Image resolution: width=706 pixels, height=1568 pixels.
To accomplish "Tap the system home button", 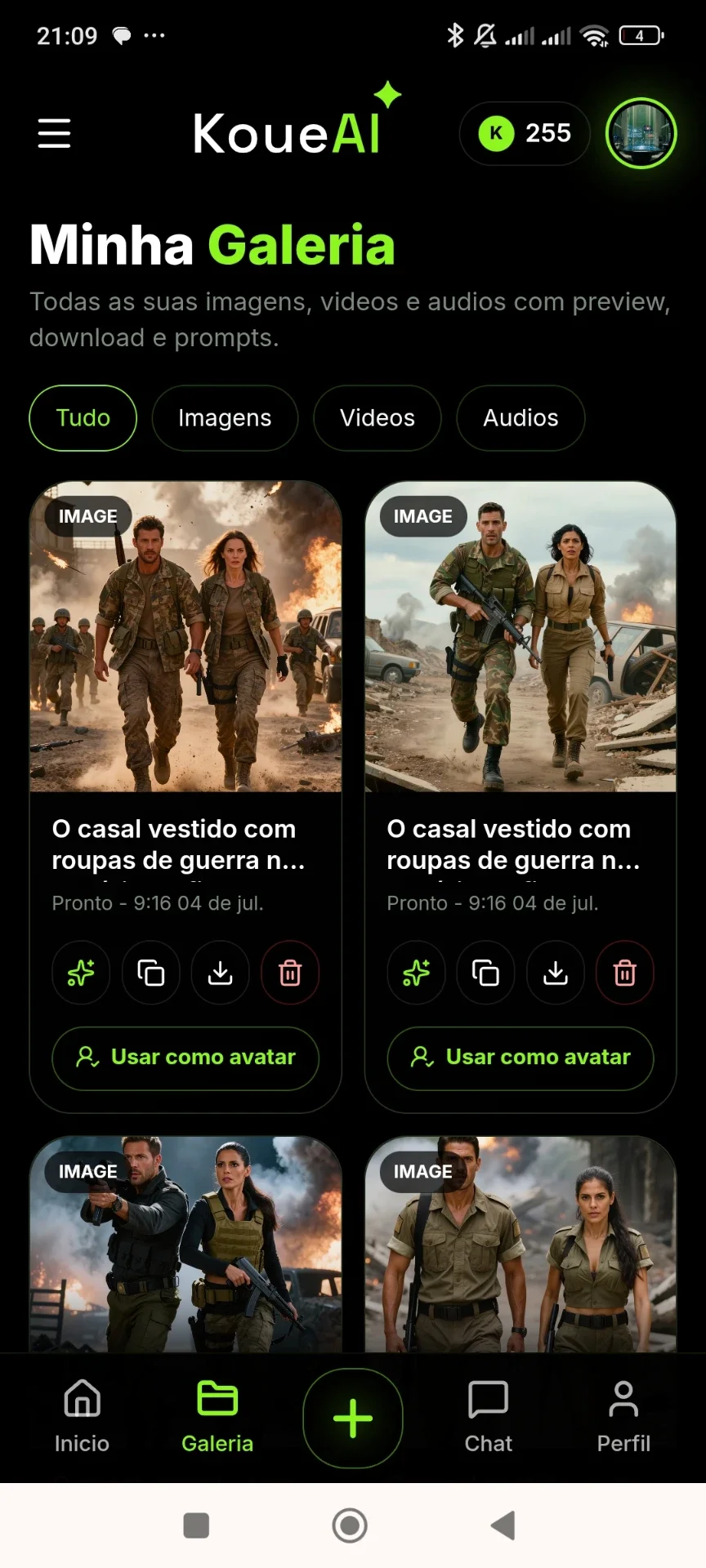I will coord(350,1525).
